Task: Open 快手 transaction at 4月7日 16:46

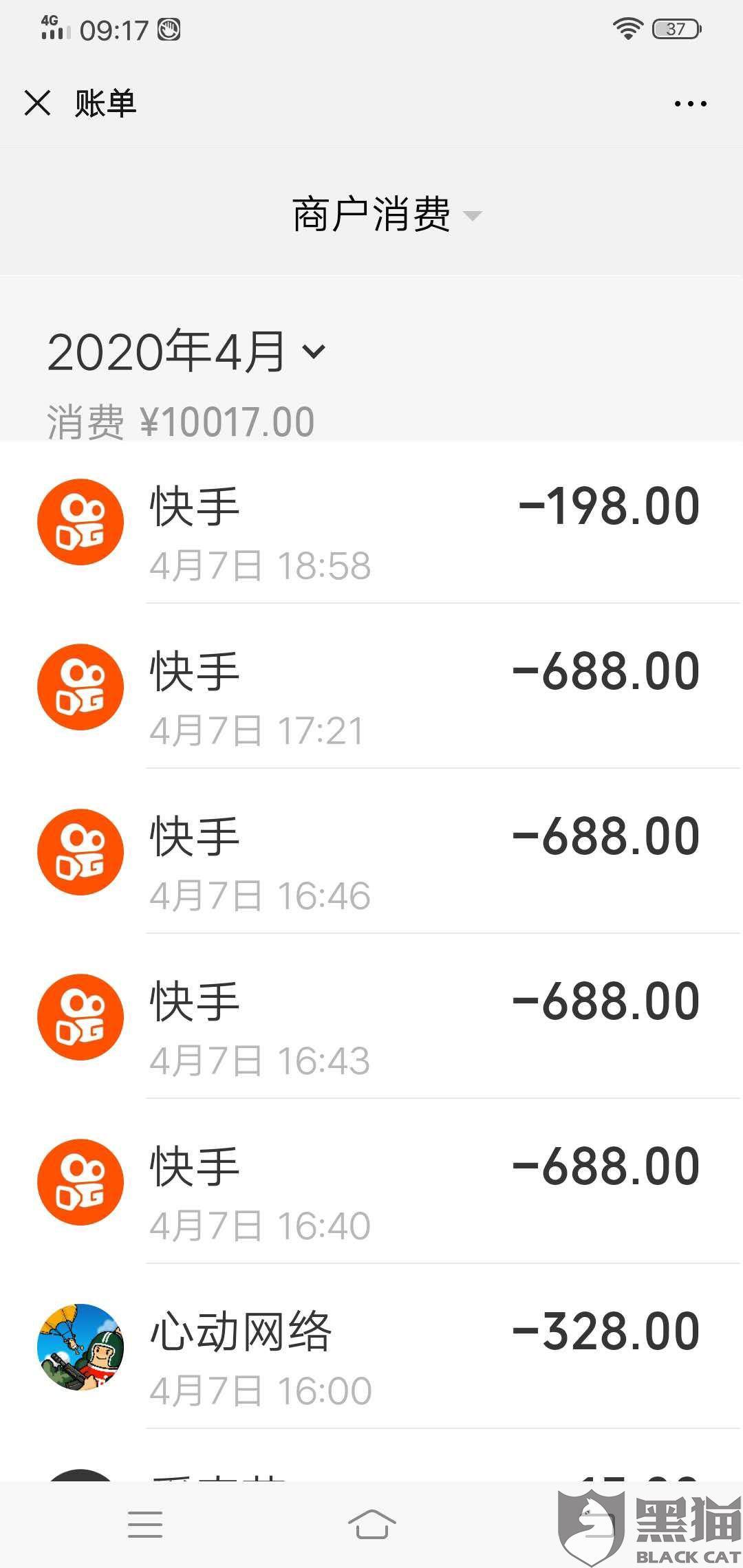Action: click(x=371, y=853)
